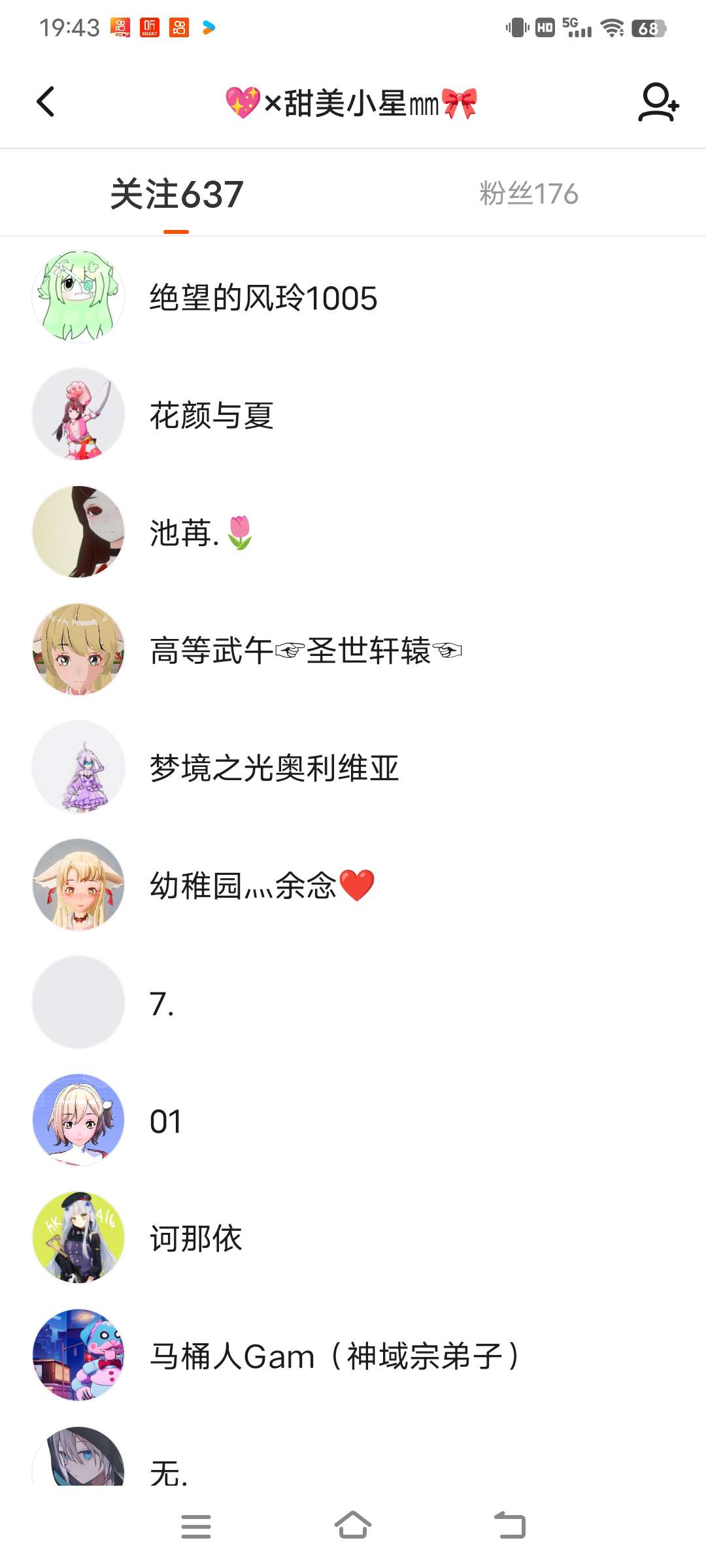The image size is (706, 1568).
Task: Tap the user 幼稚园灬余念
Action: pos(261,886)
